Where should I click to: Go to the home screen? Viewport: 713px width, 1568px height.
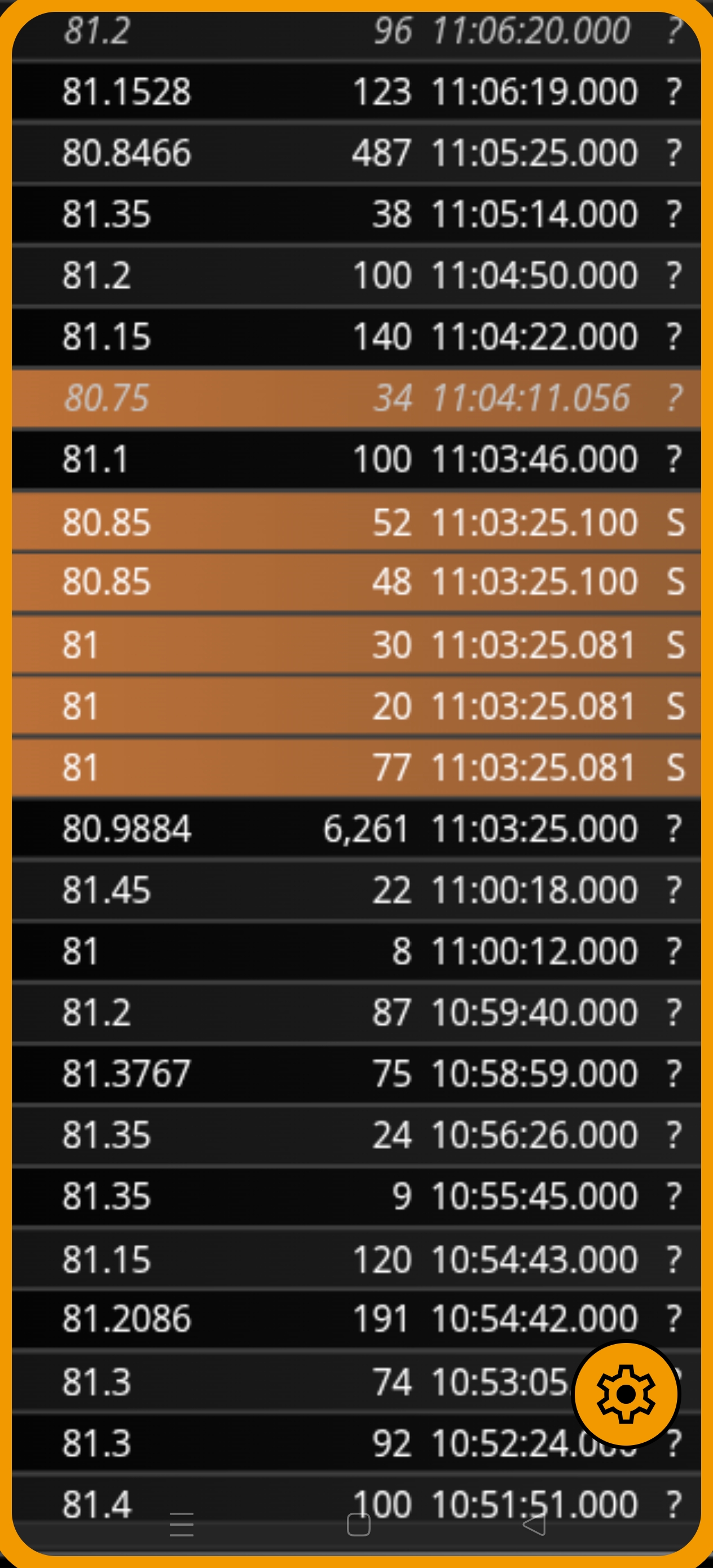pyautogui.click(x=358, y=1525)
